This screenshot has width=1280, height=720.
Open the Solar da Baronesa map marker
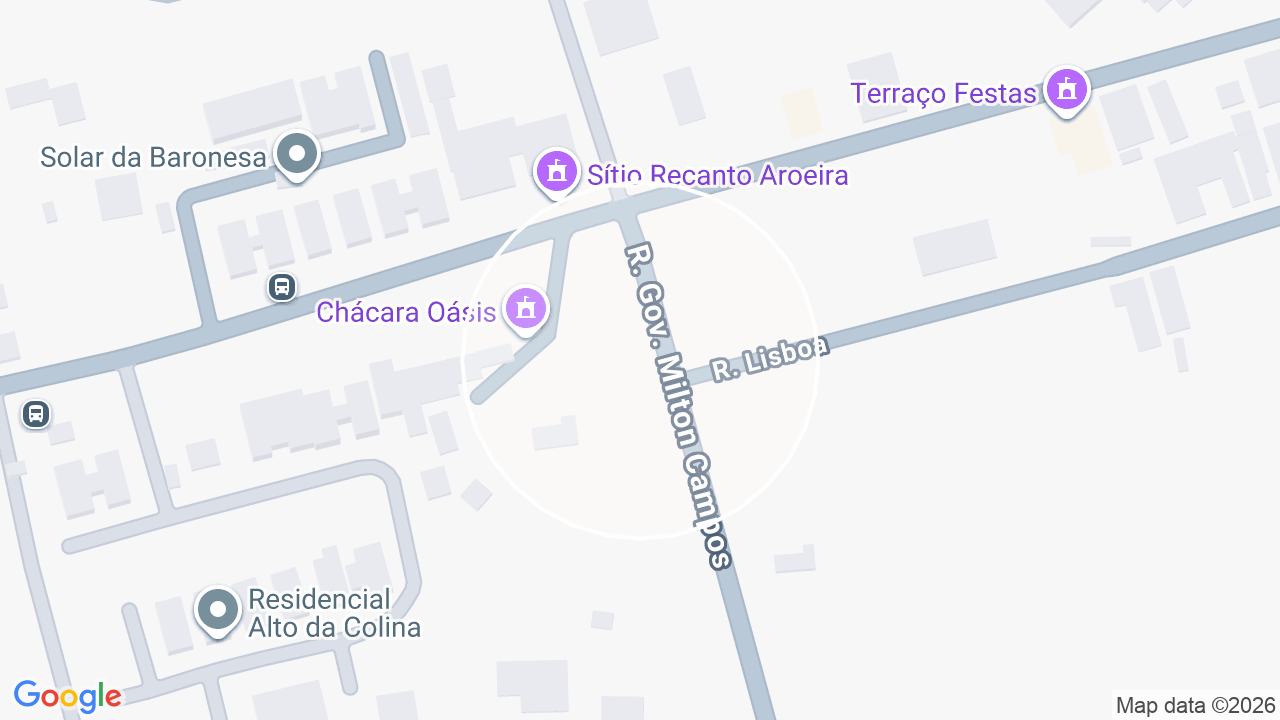click(296, 157)
